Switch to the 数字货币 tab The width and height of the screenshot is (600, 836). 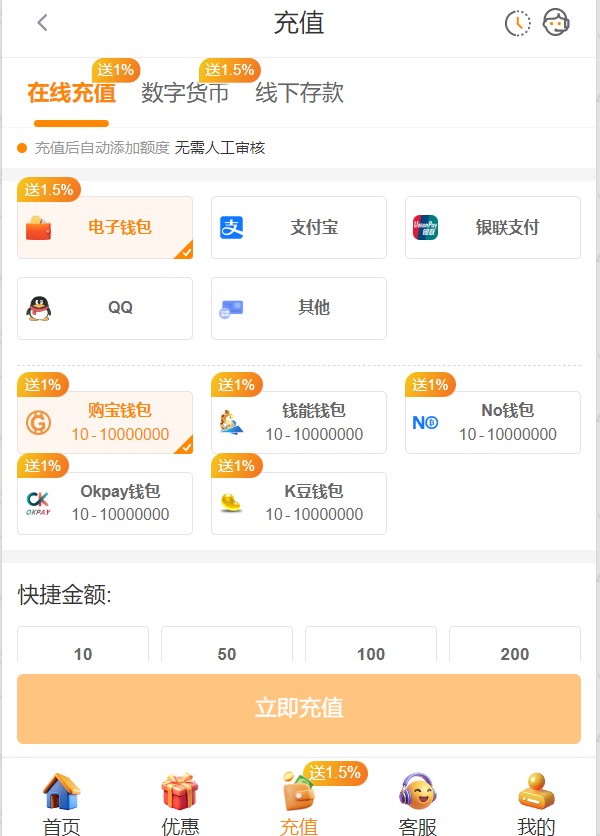(185, 93)
